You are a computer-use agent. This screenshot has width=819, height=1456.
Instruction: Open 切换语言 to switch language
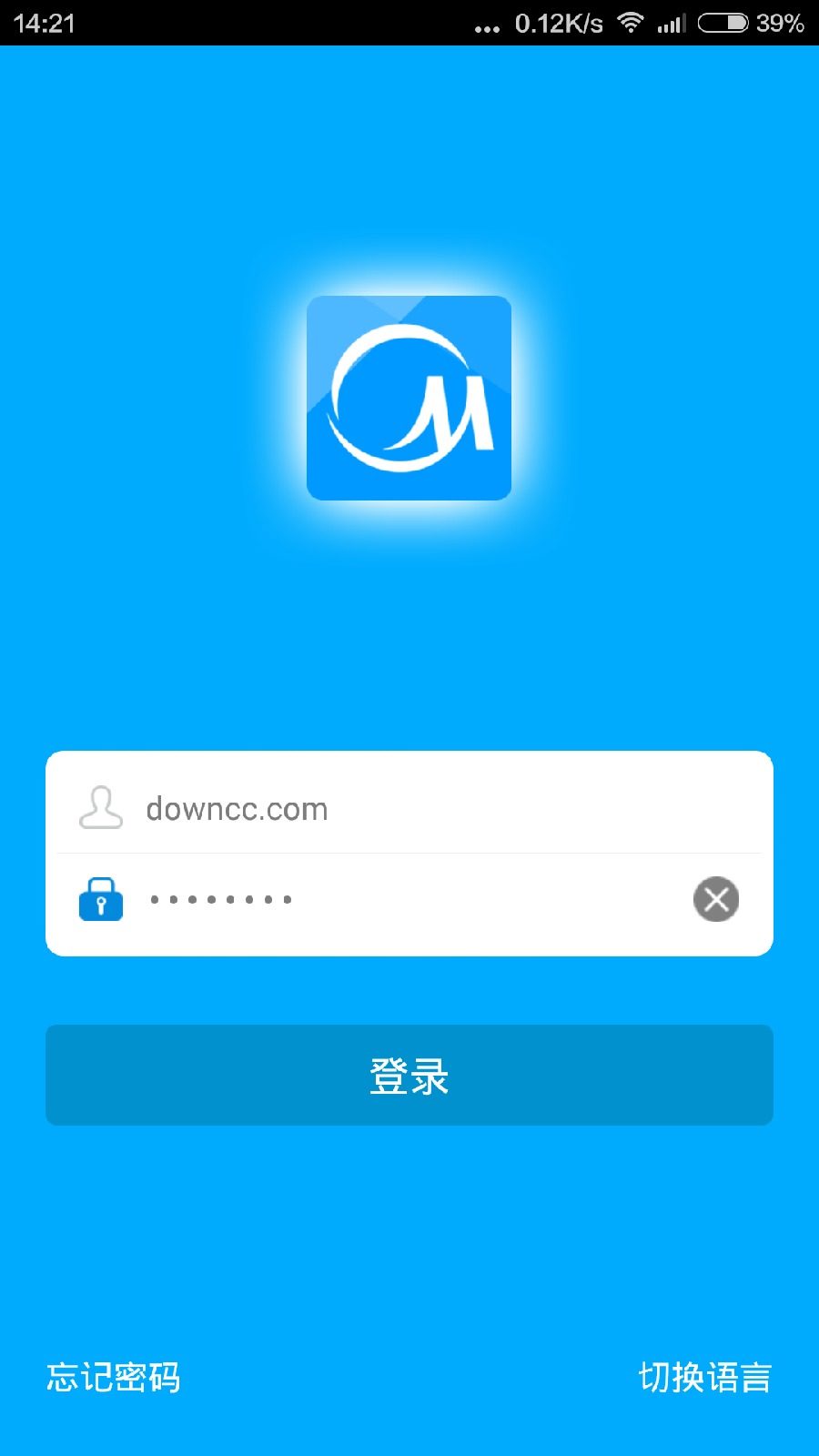click(704, 1378)
